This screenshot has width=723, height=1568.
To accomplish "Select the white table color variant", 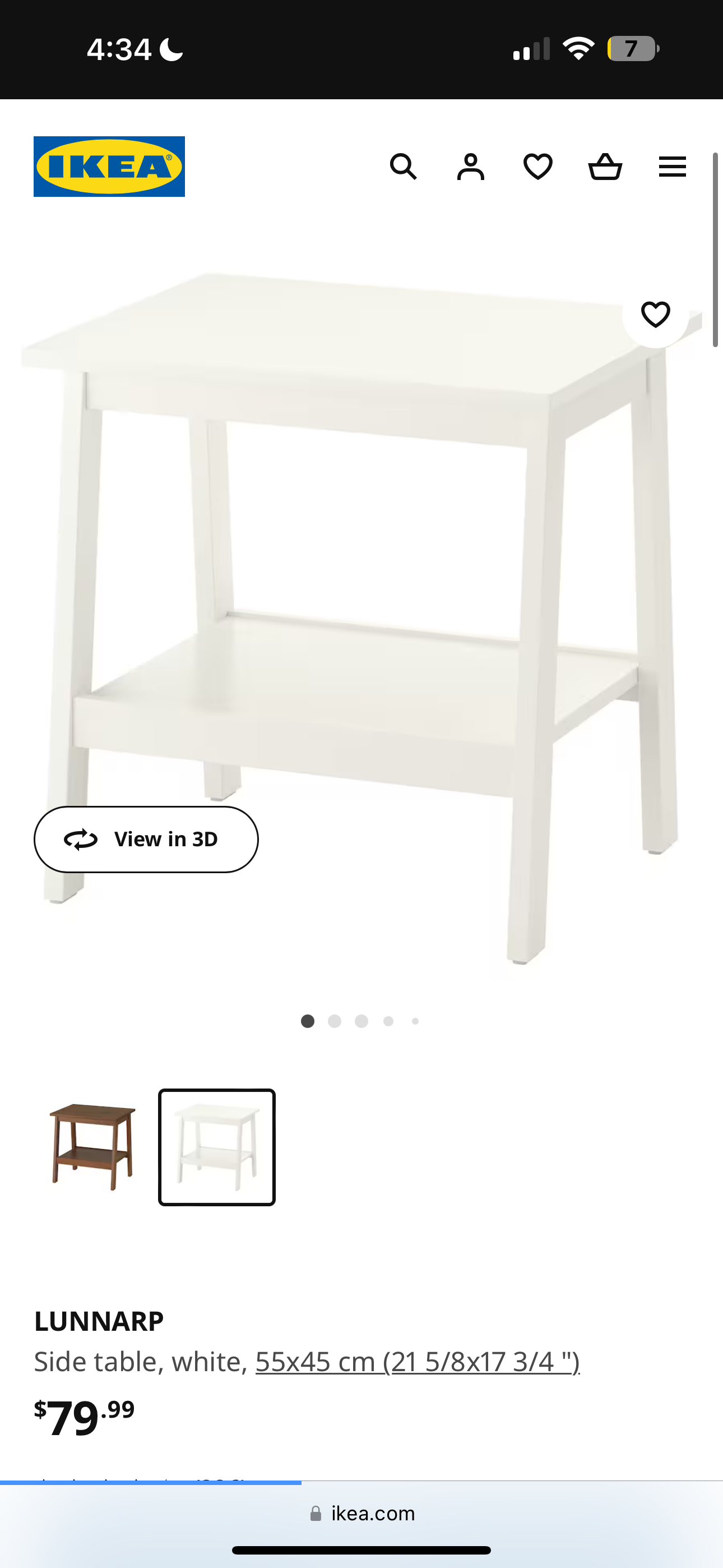I will point(217,1147).
